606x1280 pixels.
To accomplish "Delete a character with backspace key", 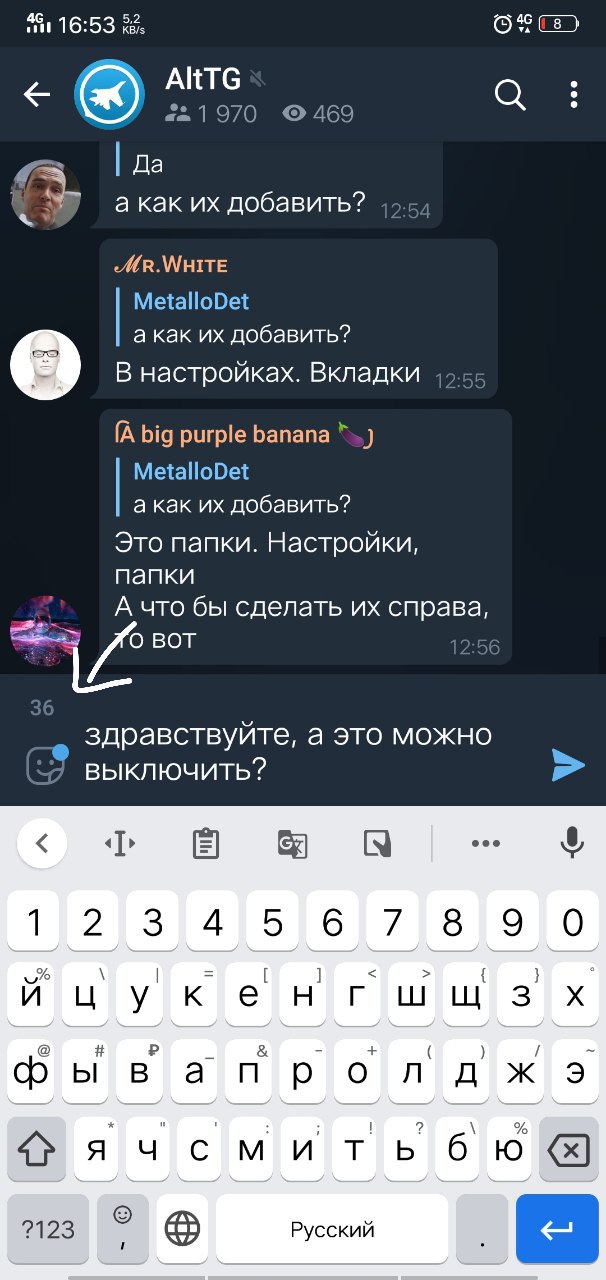I will click(568, 1150).
